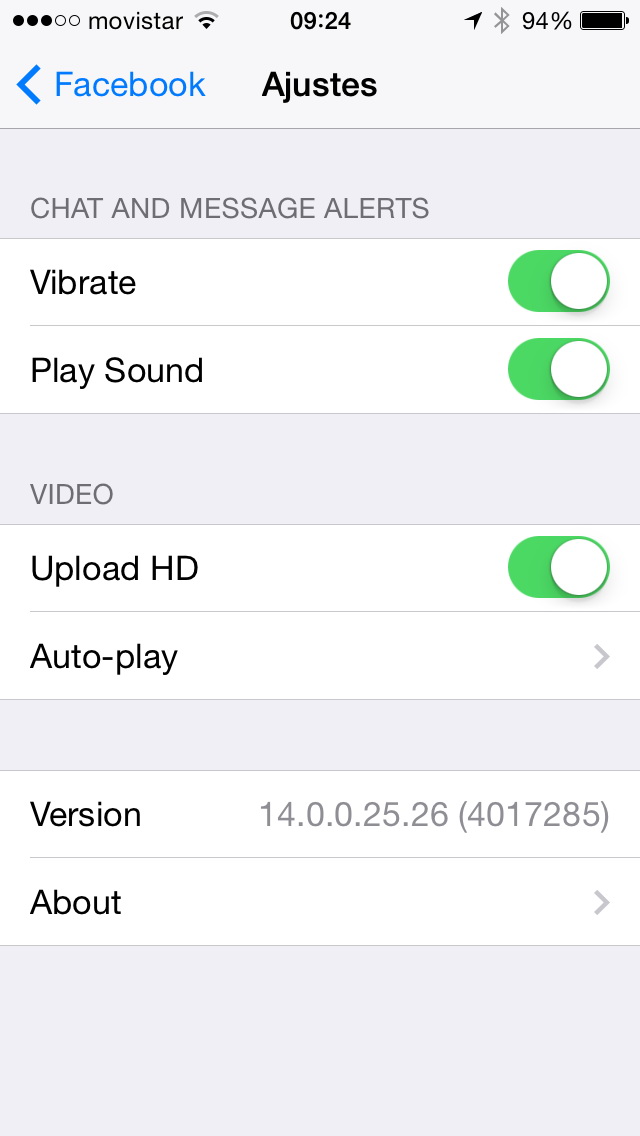Turn off the Vibrate switch
Screen dimensions: 640x1136
559,282
